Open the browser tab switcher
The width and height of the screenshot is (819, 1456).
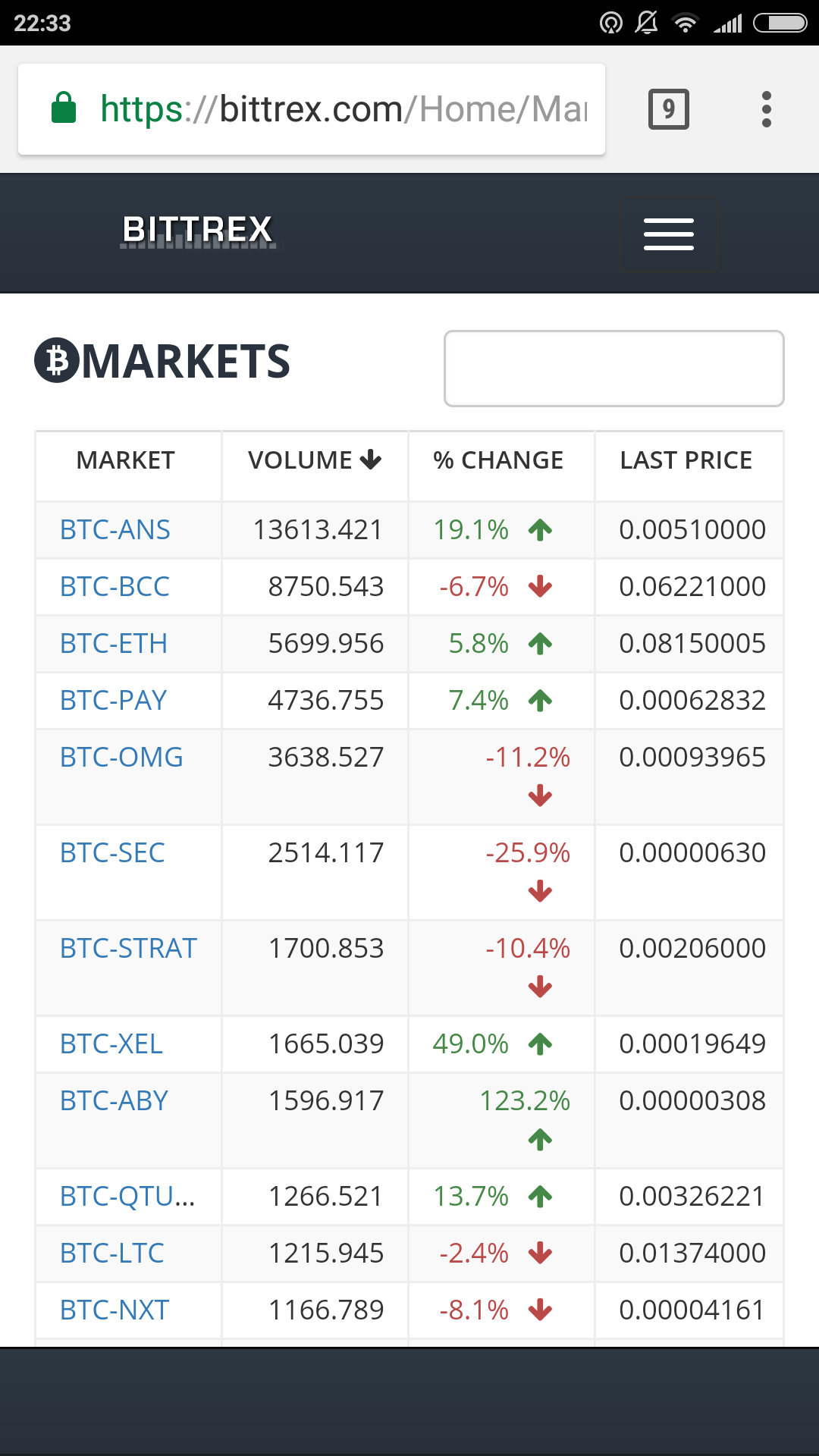tap(668, 109)
